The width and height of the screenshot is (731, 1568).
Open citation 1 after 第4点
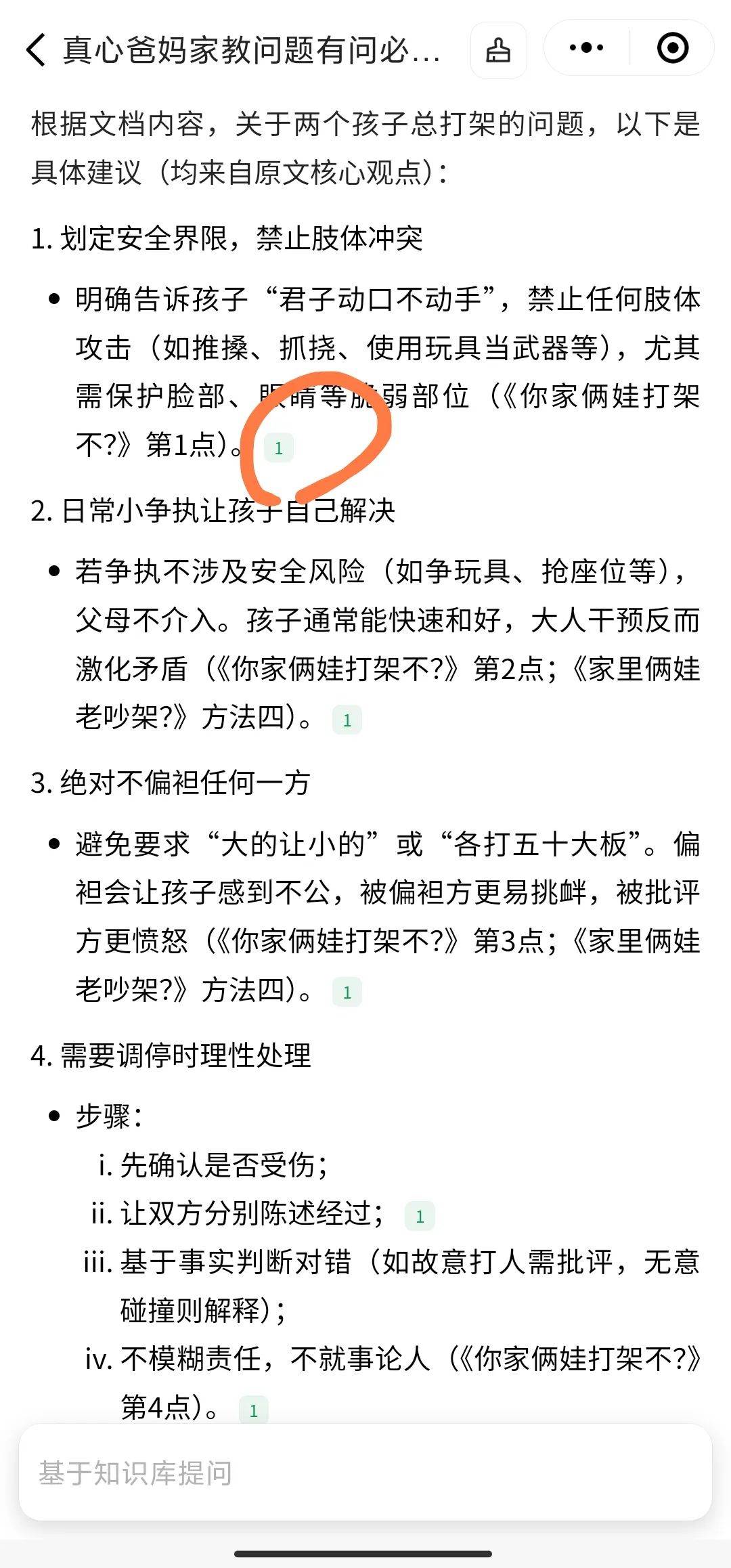tap(254, 1410)
